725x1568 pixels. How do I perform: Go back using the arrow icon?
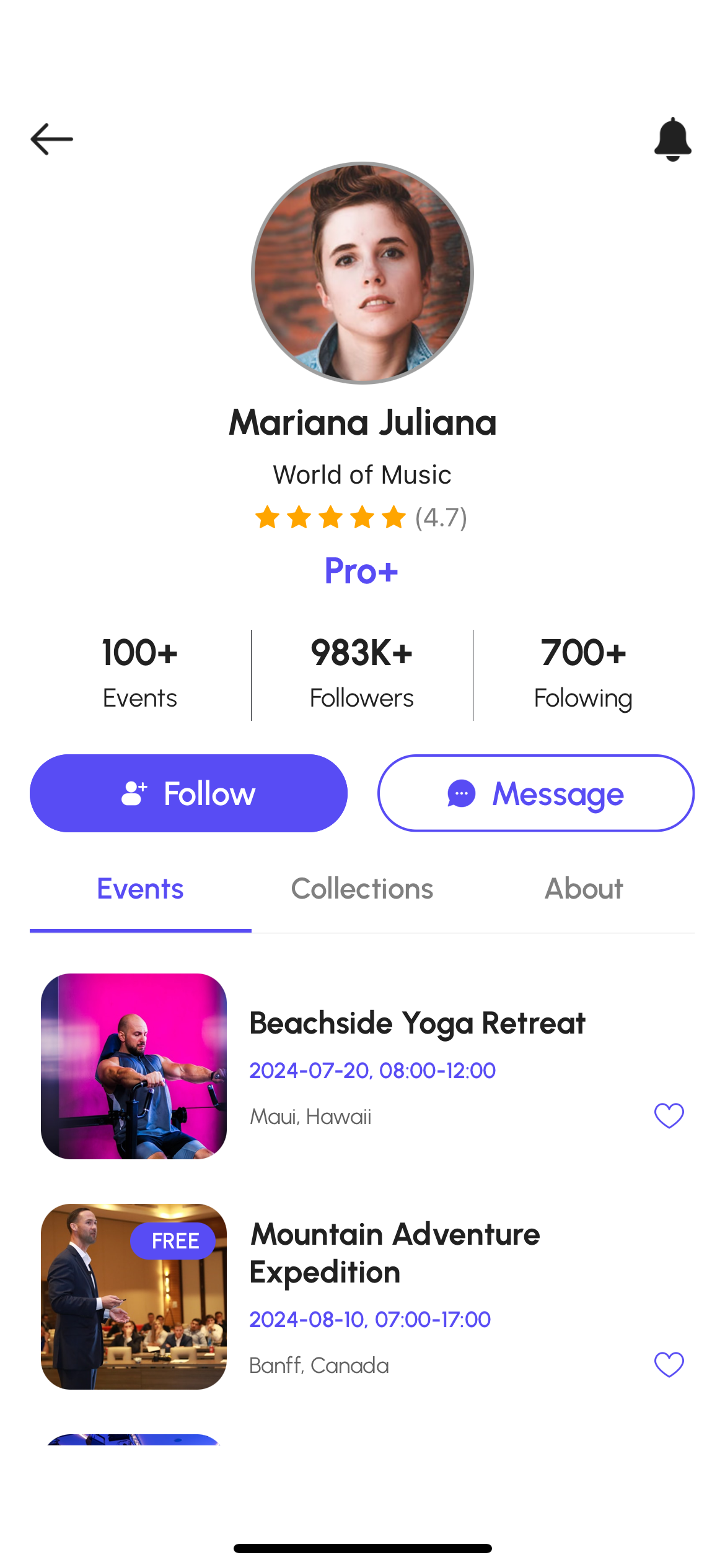[x=52, y=139]
